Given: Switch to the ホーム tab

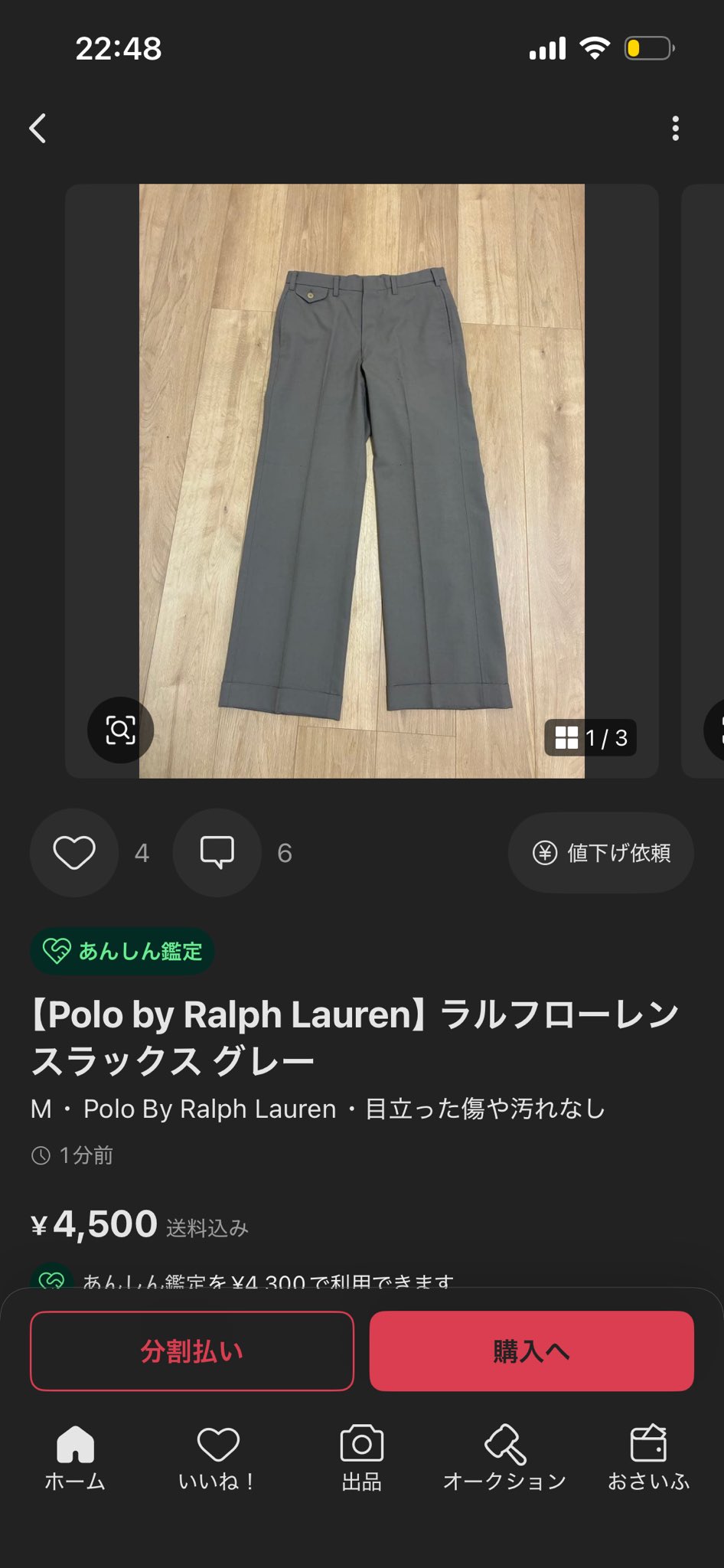Looking at the screenshot, I should point(75,1458).
